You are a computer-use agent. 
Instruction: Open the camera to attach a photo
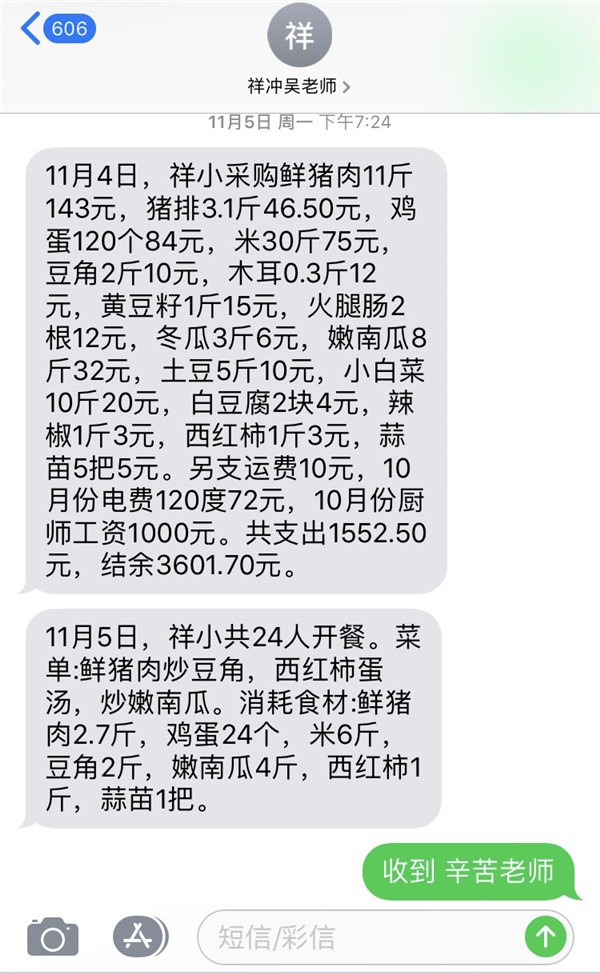pyautogui.click(x=53, y=937)
